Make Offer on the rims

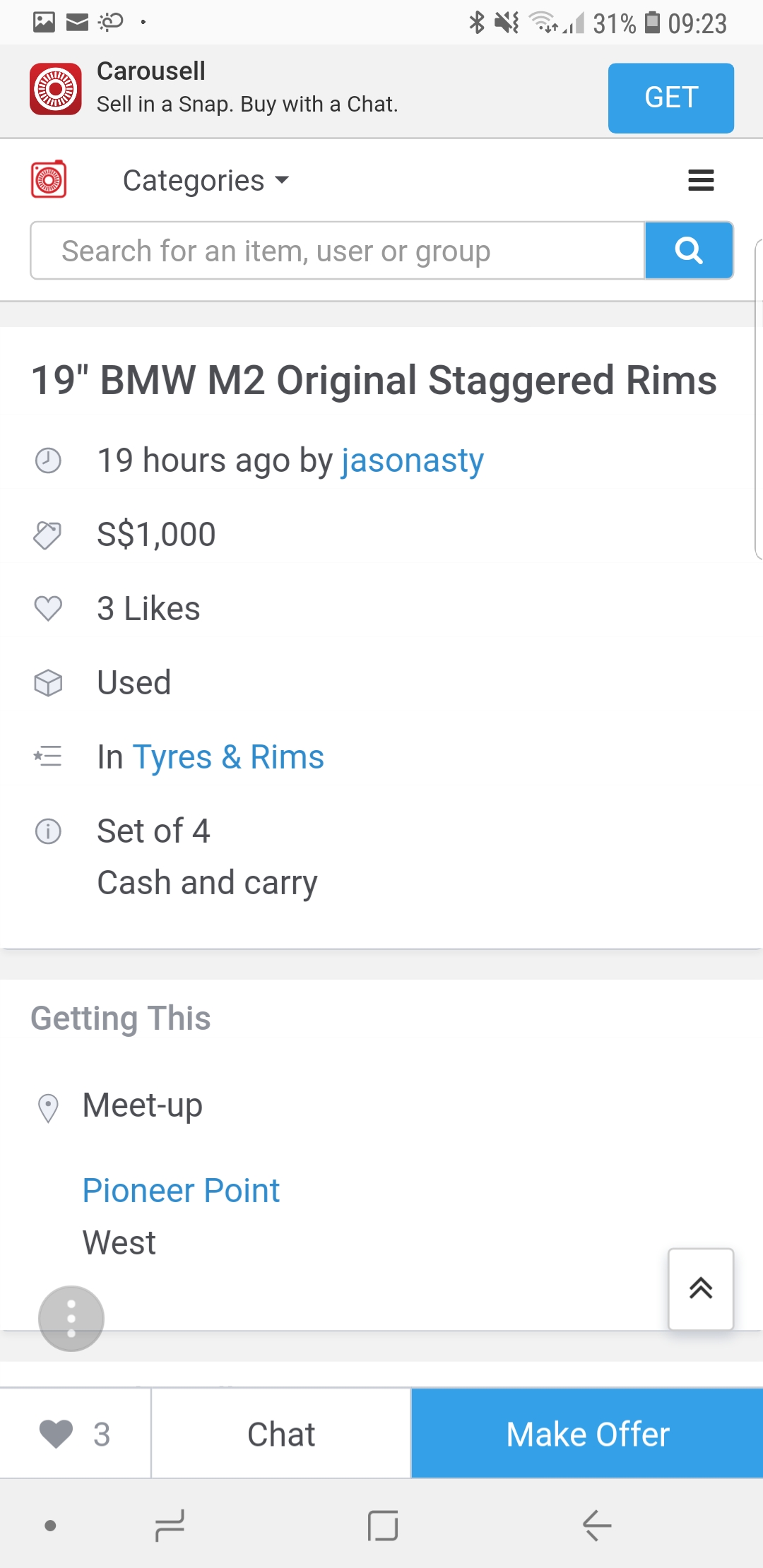pos(587,1434)
